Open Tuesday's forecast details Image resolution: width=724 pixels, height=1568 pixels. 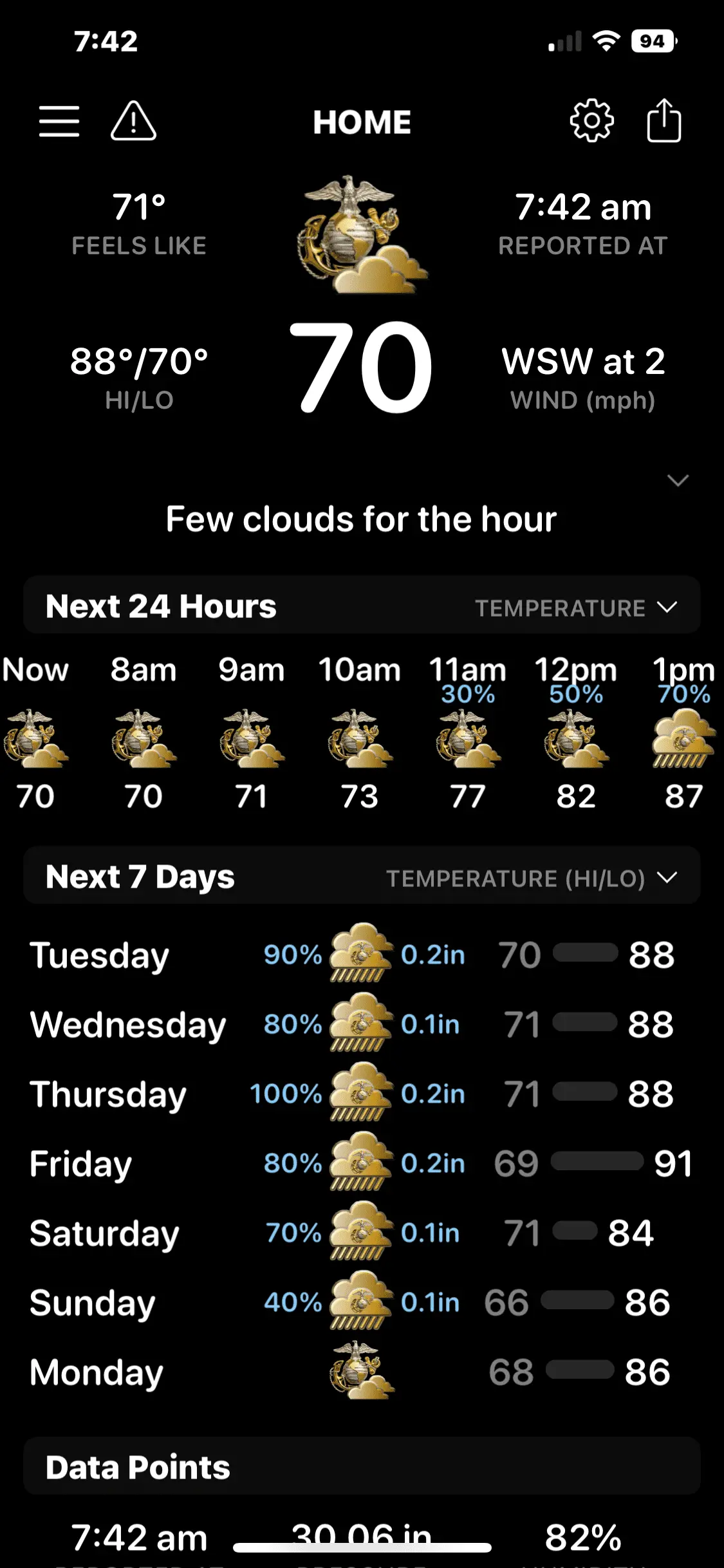click(360, 955)
